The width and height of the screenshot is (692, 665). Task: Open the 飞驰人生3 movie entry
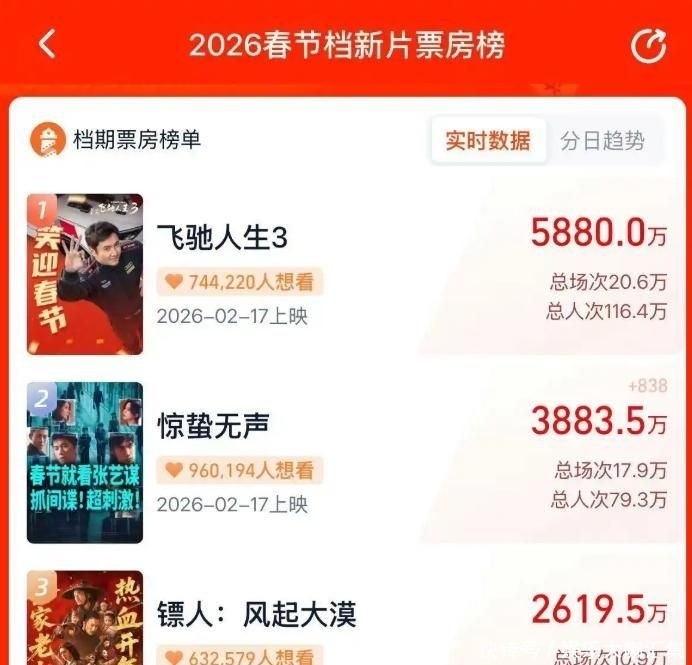(x=222, y=237)
